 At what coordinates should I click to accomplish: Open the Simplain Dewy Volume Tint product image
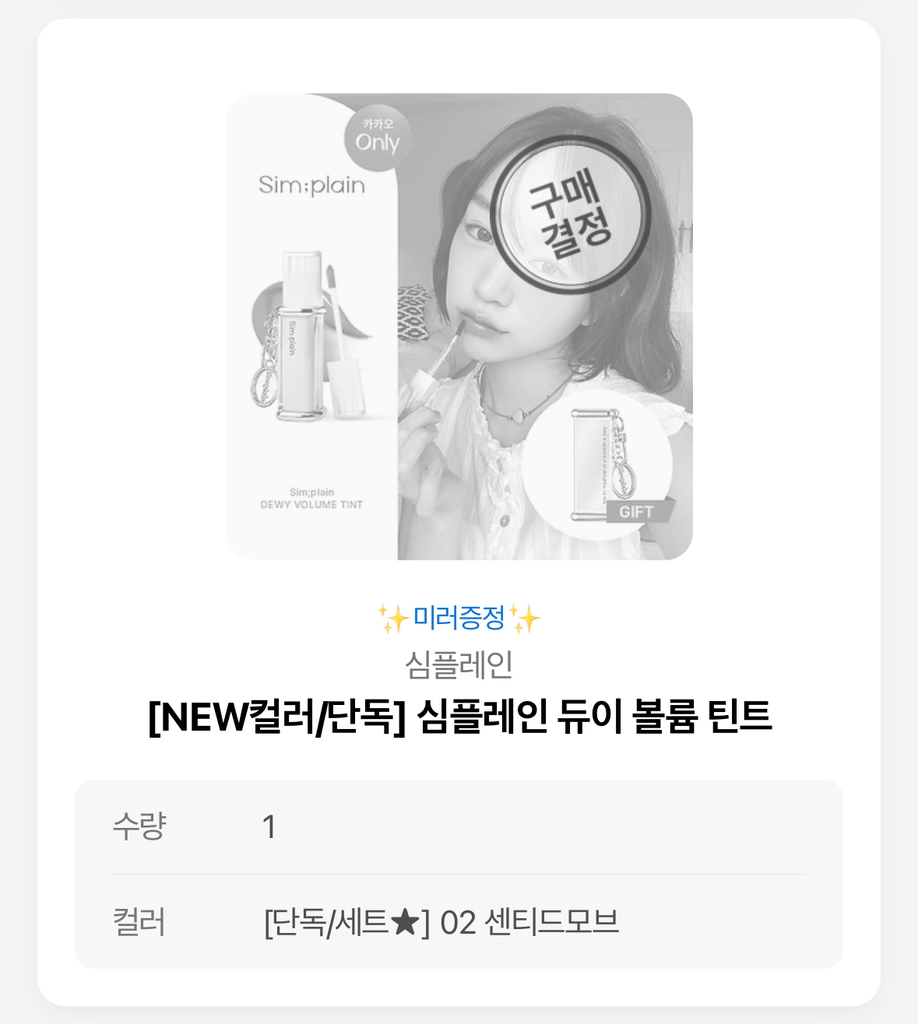click(x=459, y=327)
